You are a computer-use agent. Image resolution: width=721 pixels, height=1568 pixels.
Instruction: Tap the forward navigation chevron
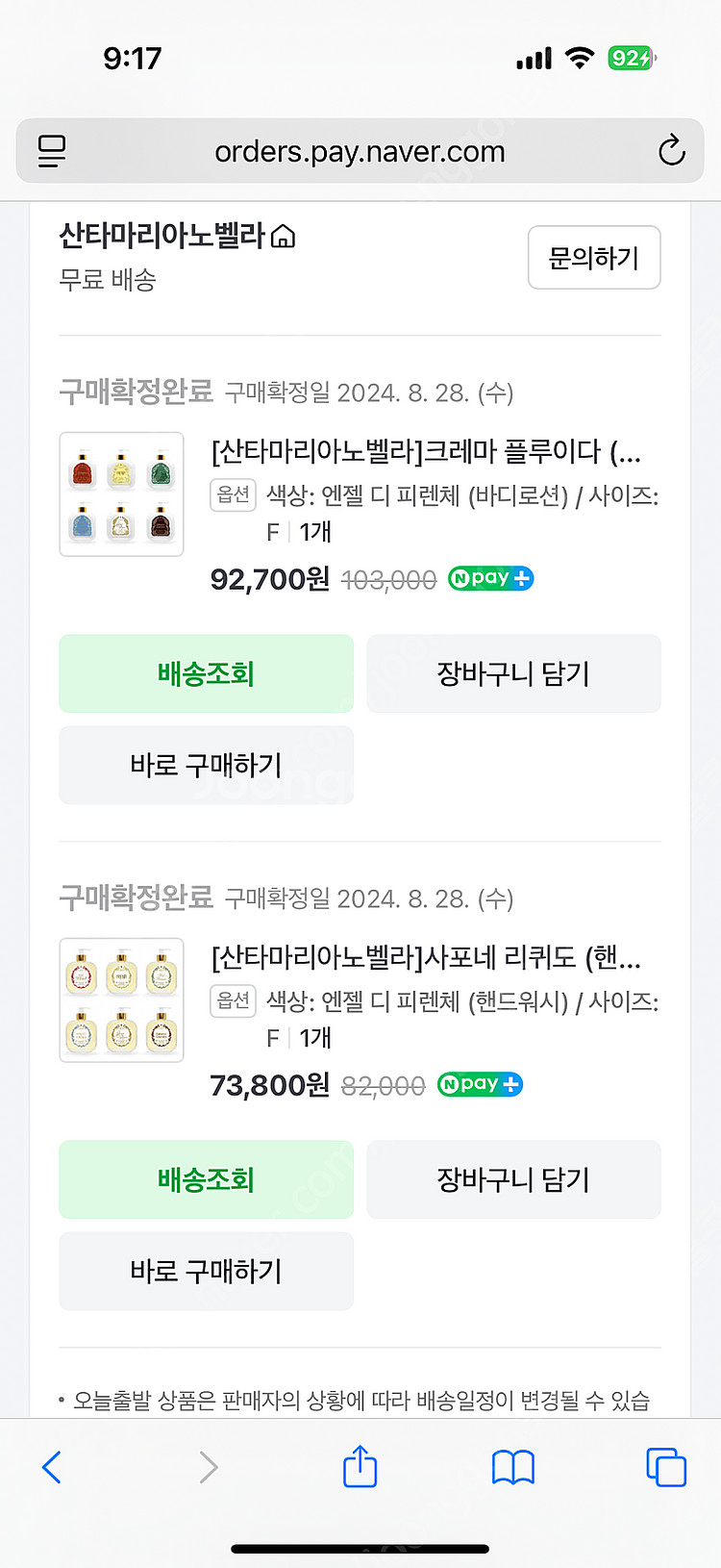point(207,1466)
